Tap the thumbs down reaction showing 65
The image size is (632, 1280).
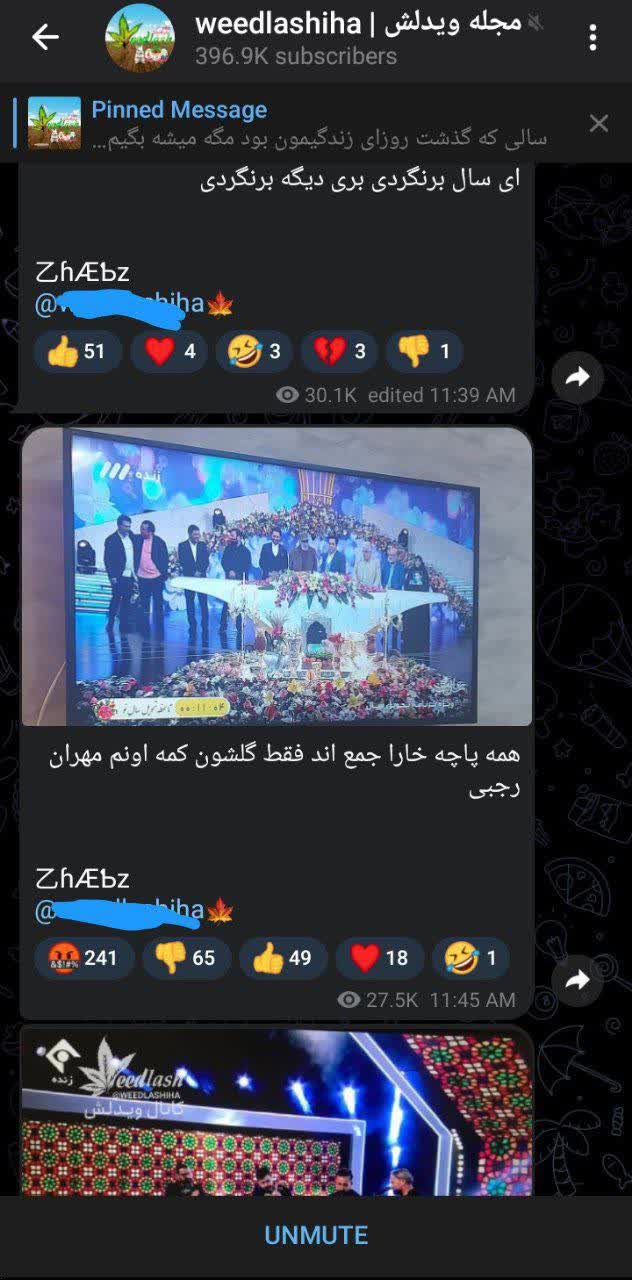click(186, 958)
